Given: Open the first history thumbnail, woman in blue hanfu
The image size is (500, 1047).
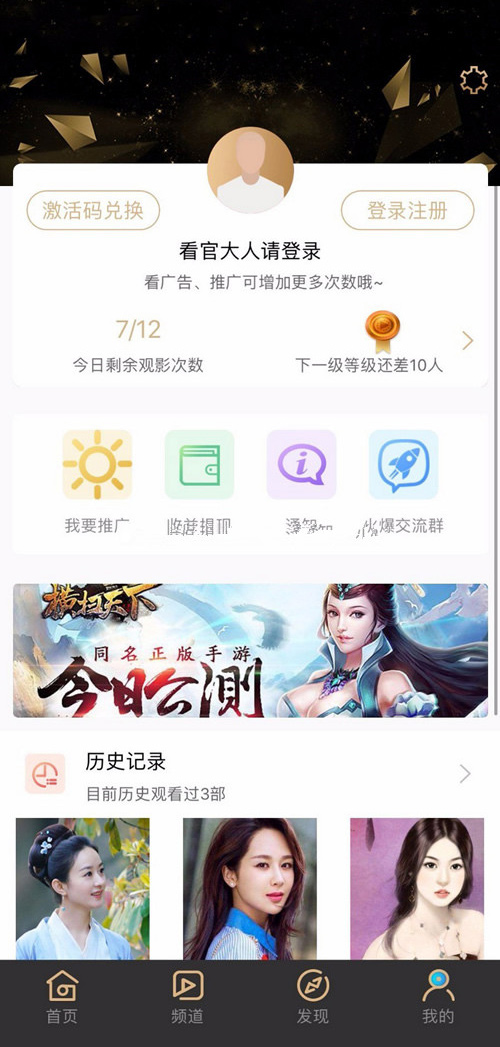Looking at the screenshot, I should [x=83, y=889].
